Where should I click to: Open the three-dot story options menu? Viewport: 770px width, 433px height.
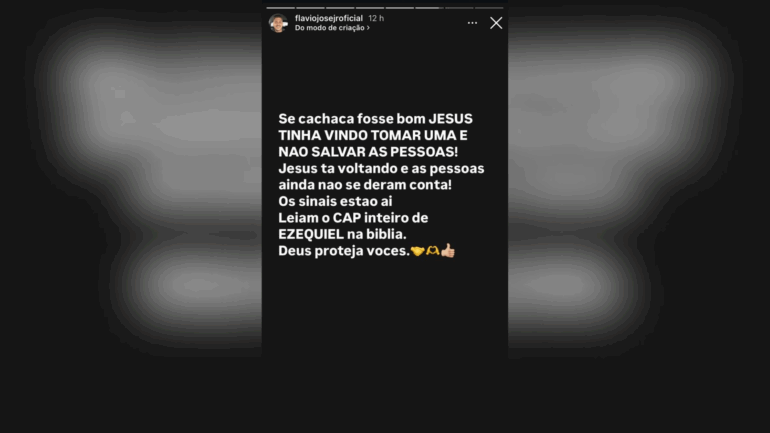(x=472, y=23)
